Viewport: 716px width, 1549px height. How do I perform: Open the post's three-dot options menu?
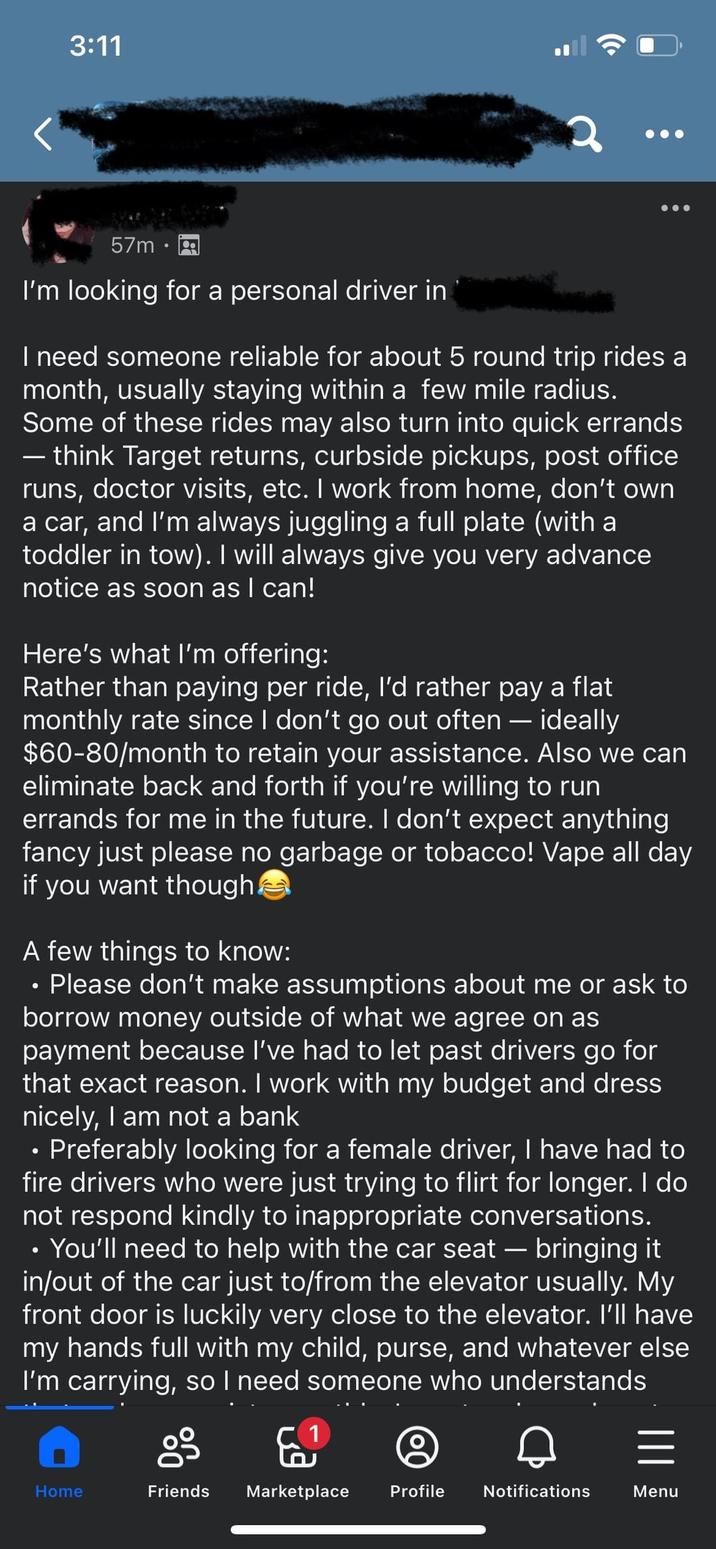[x=675, y=209]
